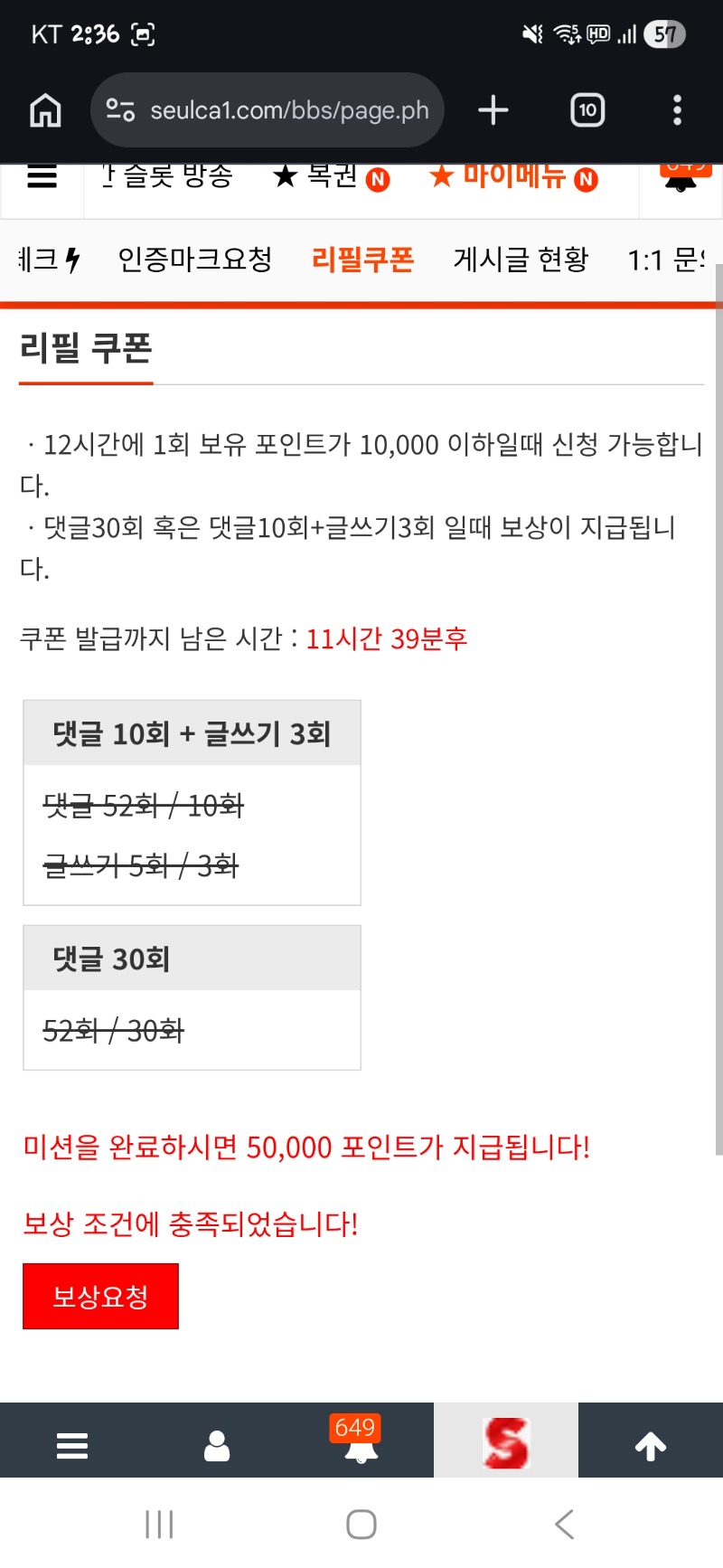Open the 마이메뉴 section
This screenshot has height=1568, width=723.
coord(513,177)
